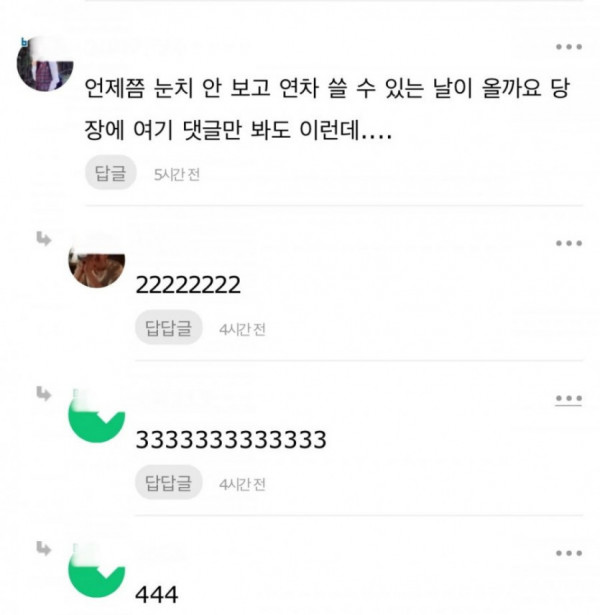Tap 답글 under the 연차 comment
The height and width of the screenshot is (615, 600).
pyautogui.click(x=110, y=174)
